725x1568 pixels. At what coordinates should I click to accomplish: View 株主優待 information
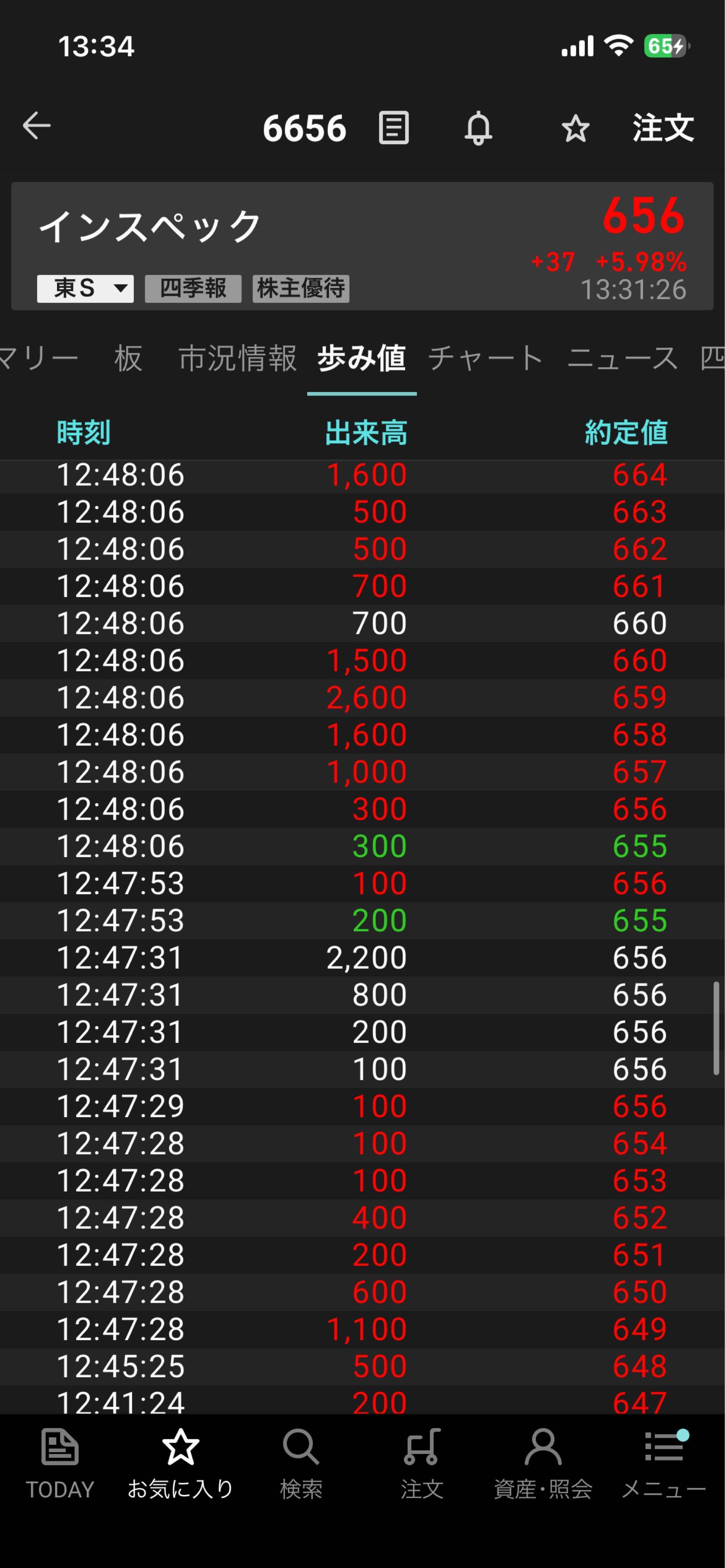click(x=301, y=288)
